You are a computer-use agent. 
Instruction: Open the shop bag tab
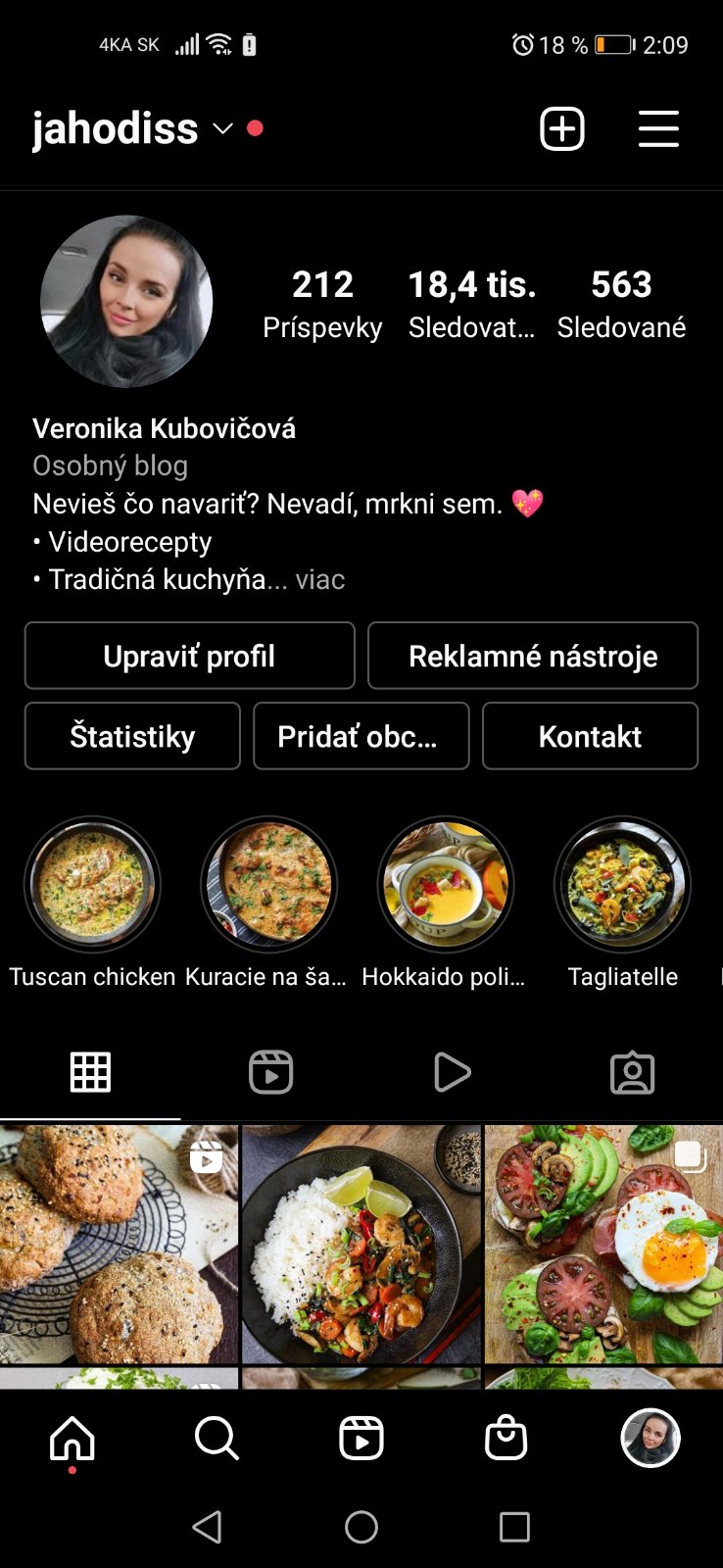click(506, 1439)
